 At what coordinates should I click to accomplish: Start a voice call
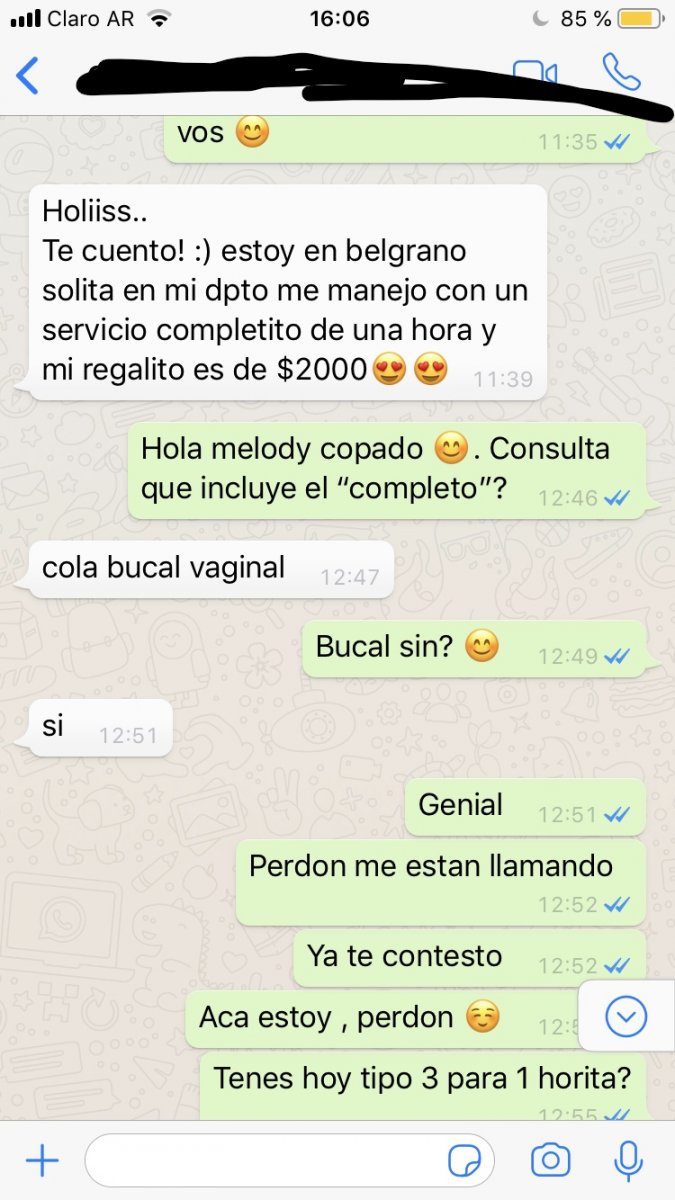pyautogui.click(x=621, y=72)
